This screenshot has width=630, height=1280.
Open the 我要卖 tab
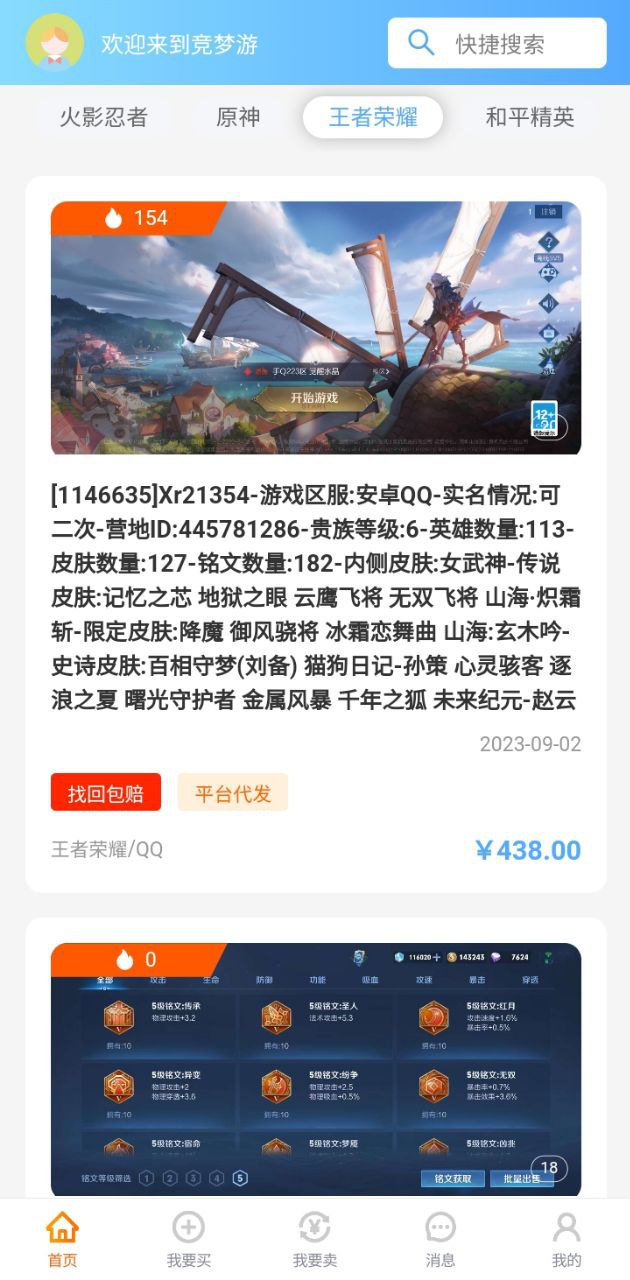(315, 1240)
